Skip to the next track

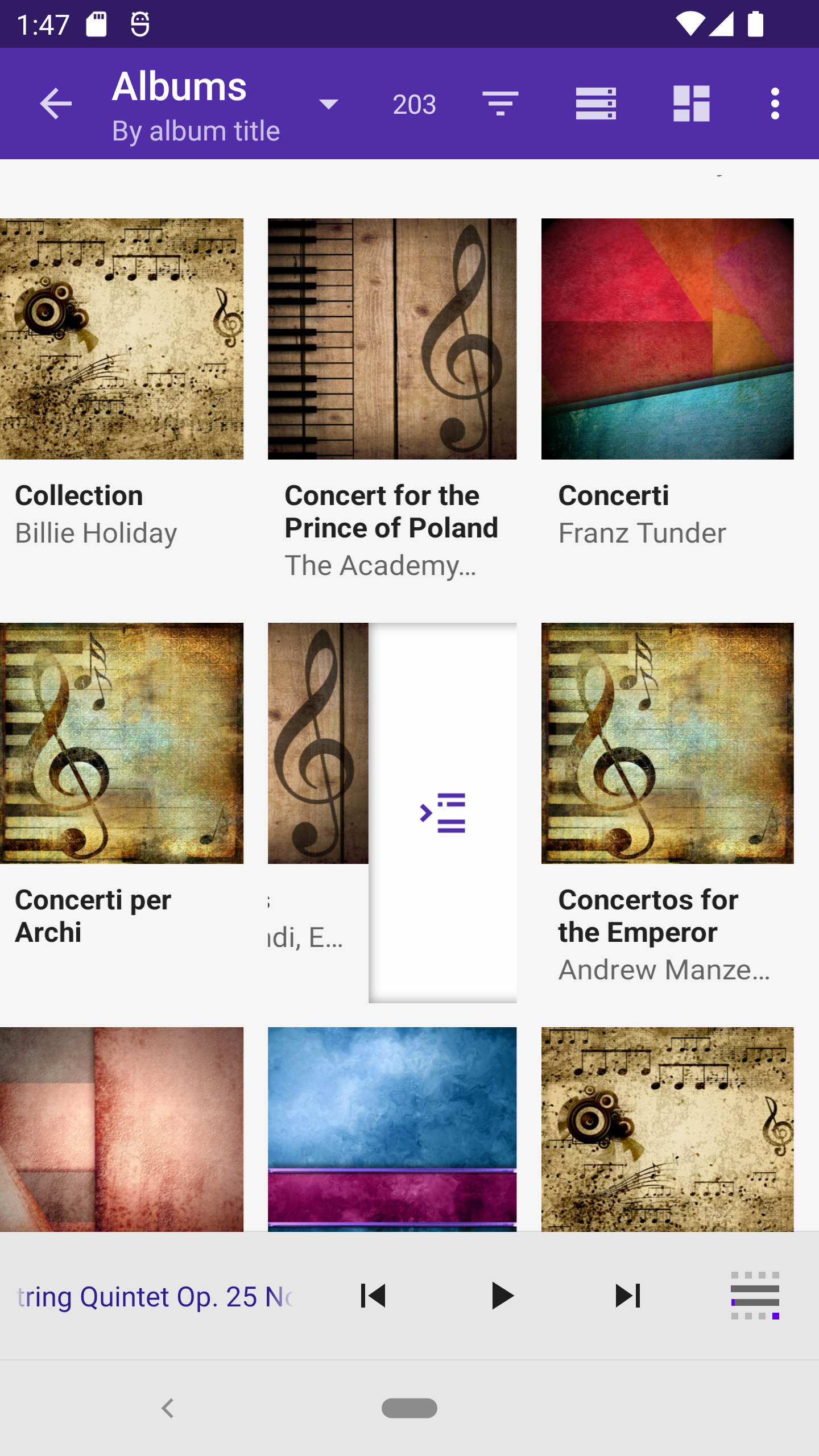click(628, 1296)
